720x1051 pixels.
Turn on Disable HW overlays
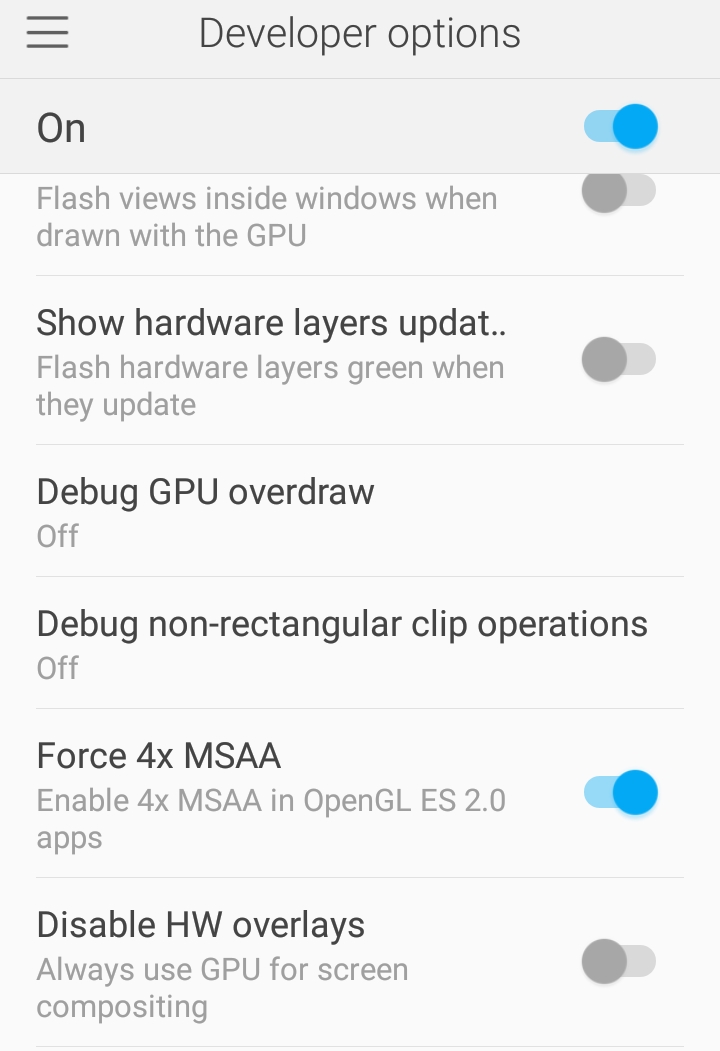pos(618,962)
